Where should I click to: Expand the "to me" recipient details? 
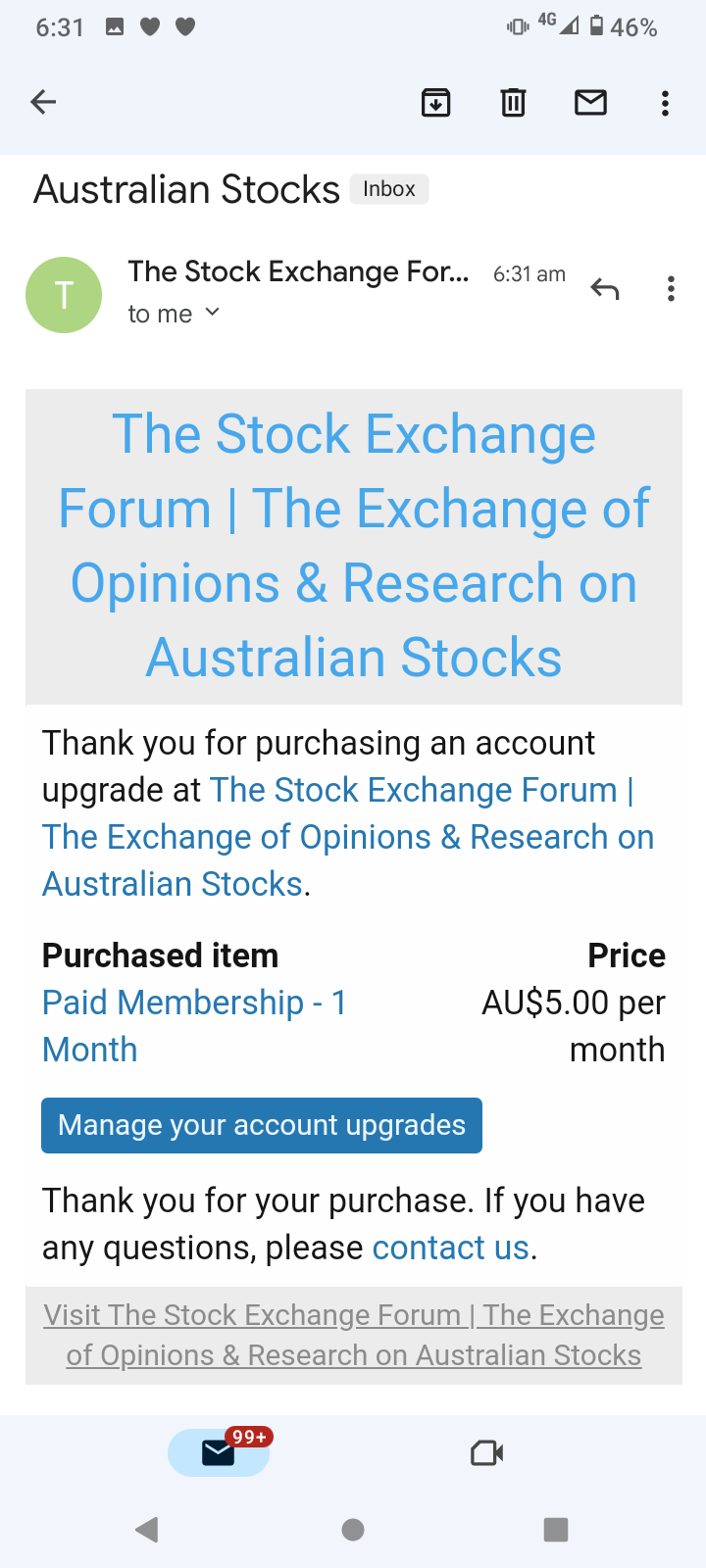click(174, 314)
